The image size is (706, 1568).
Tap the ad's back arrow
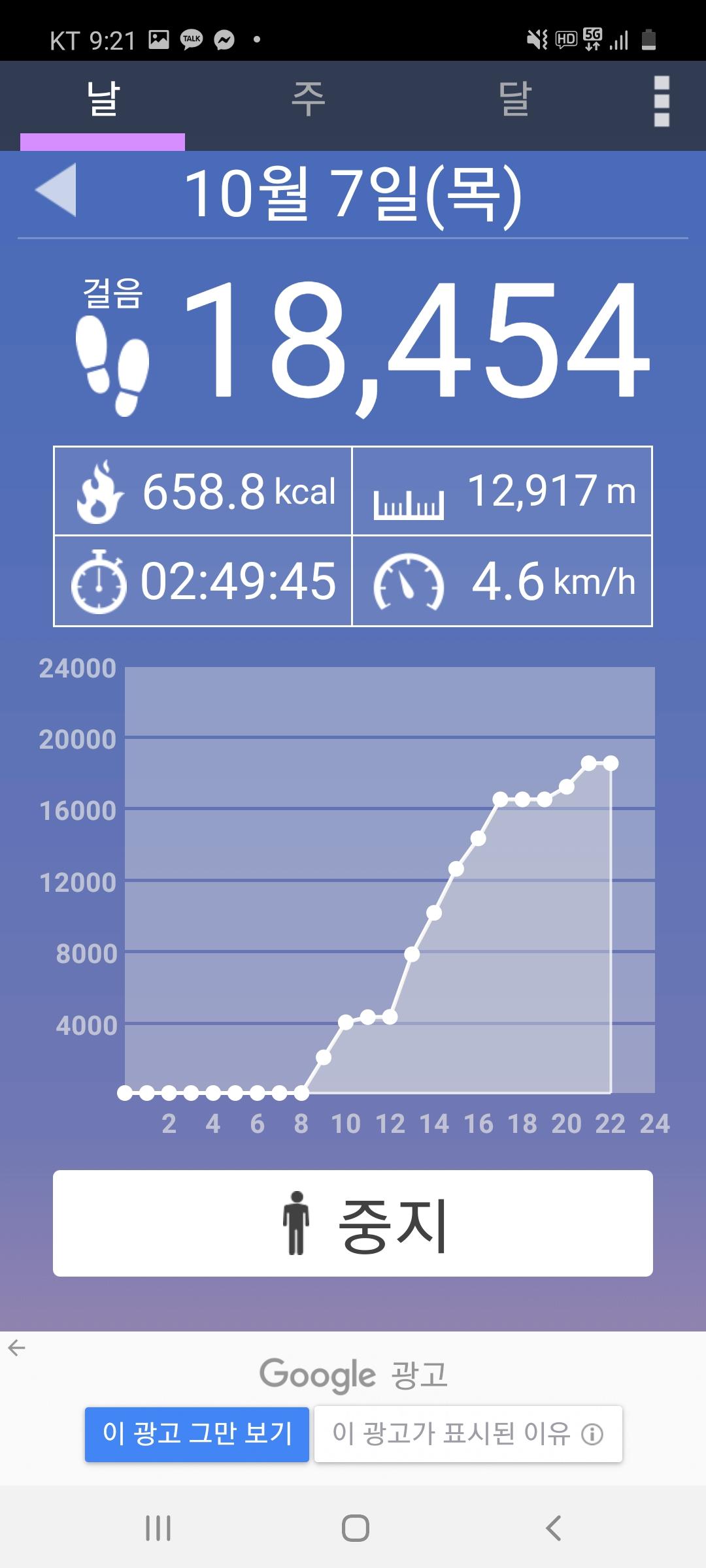coord(17,1348)
